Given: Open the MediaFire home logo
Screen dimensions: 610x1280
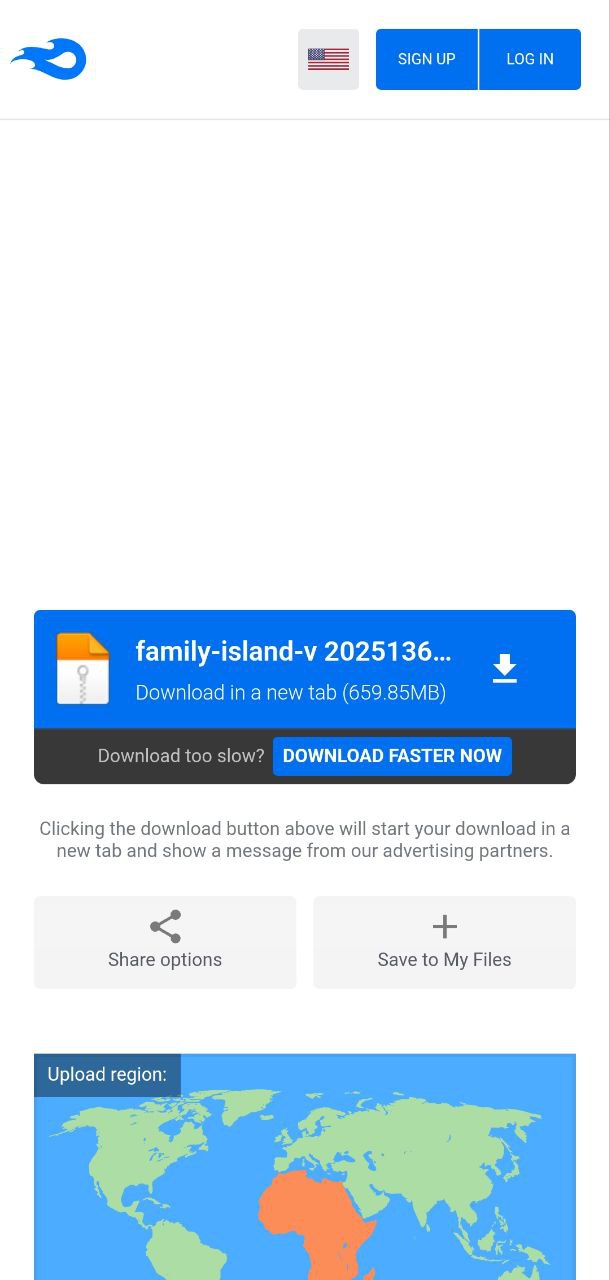Looking at the screenshot, I should point(49,60).
